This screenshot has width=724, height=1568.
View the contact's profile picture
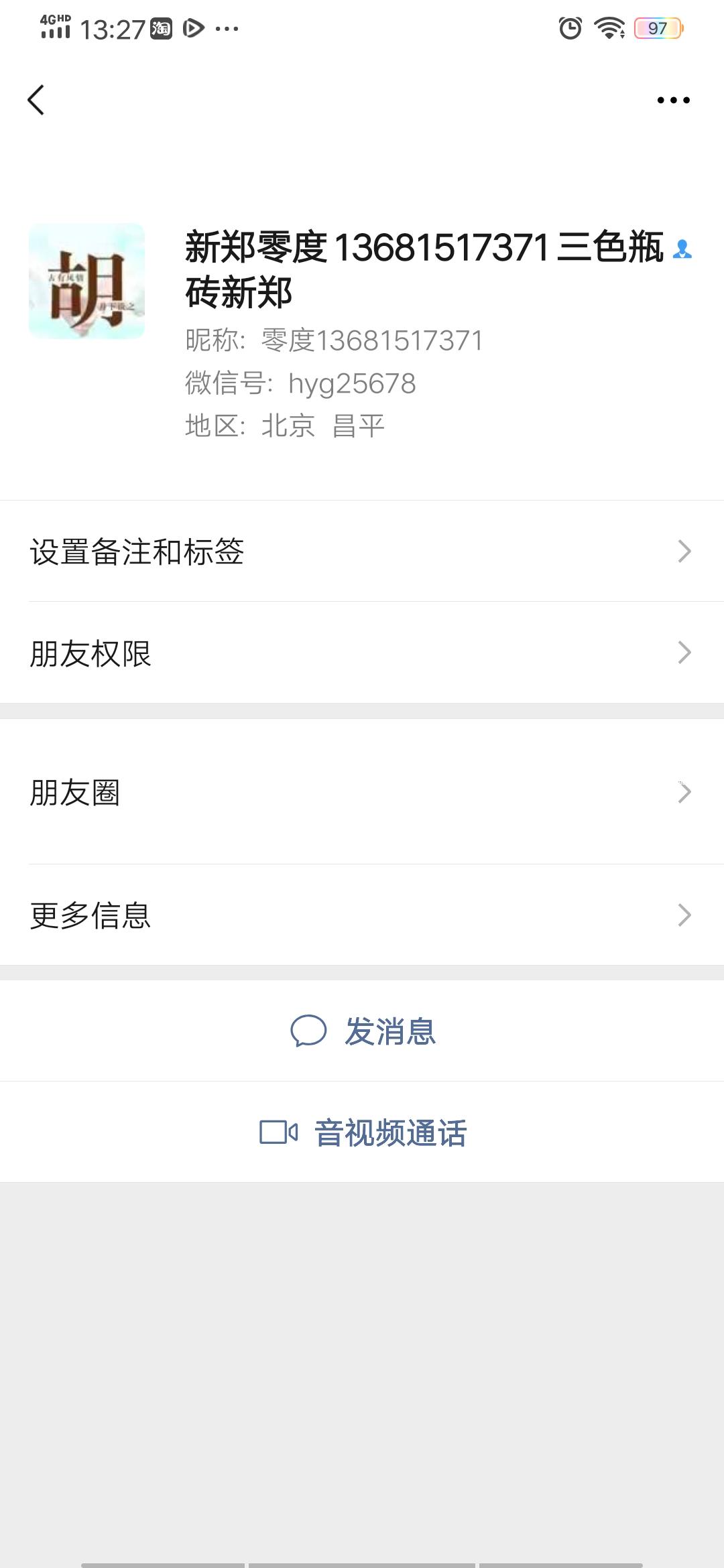[x=86, y=281]
